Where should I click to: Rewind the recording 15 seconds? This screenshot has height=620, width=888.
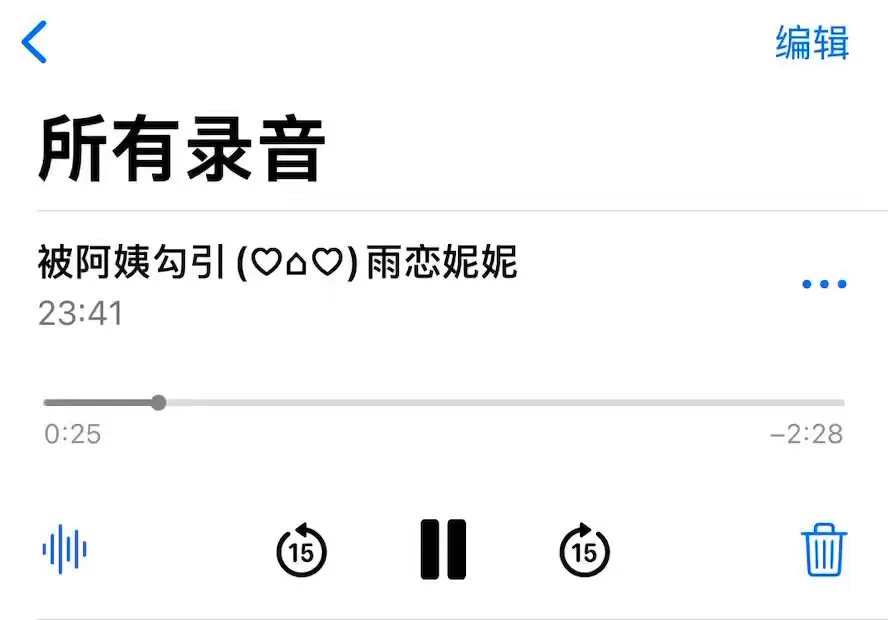point(301,550)
